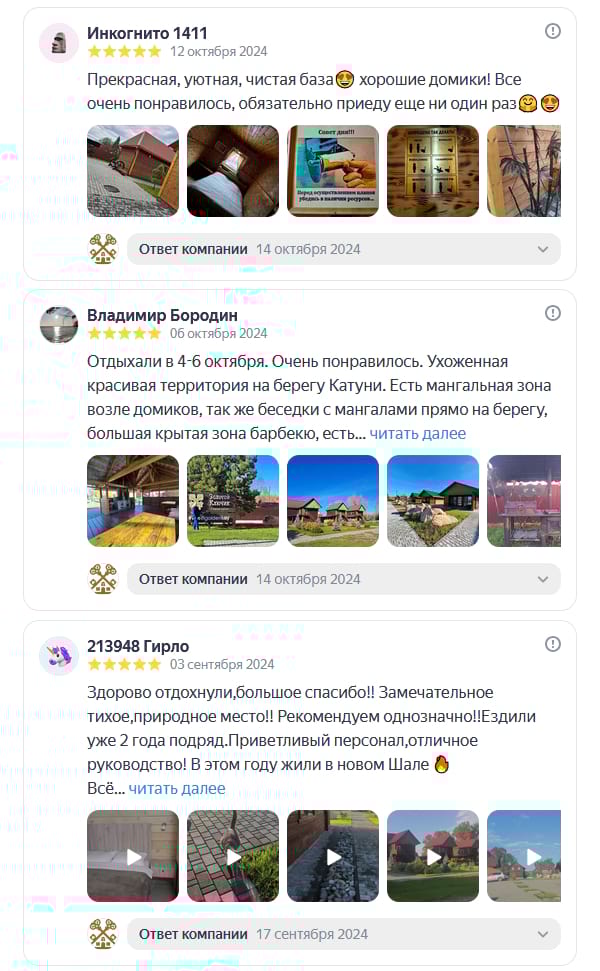Viewport: 600px width, 971px height.
Task: Expand company reply dated 14 октября under Инкогнито 1411
Action: [x=344, y=249]
